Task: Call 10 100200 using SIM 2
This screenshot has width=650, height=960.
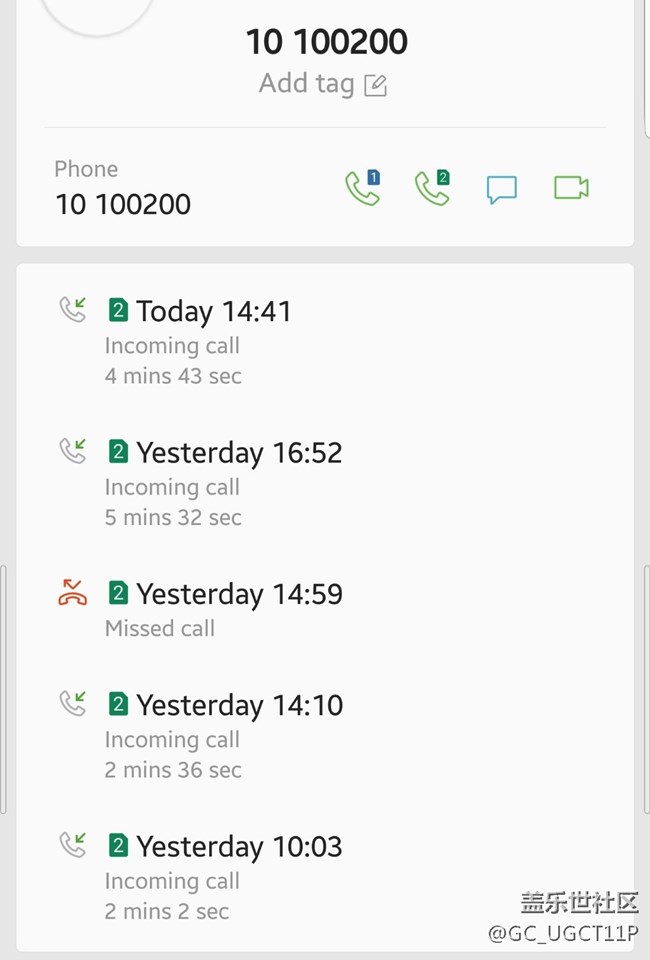Action: [432, 188]
